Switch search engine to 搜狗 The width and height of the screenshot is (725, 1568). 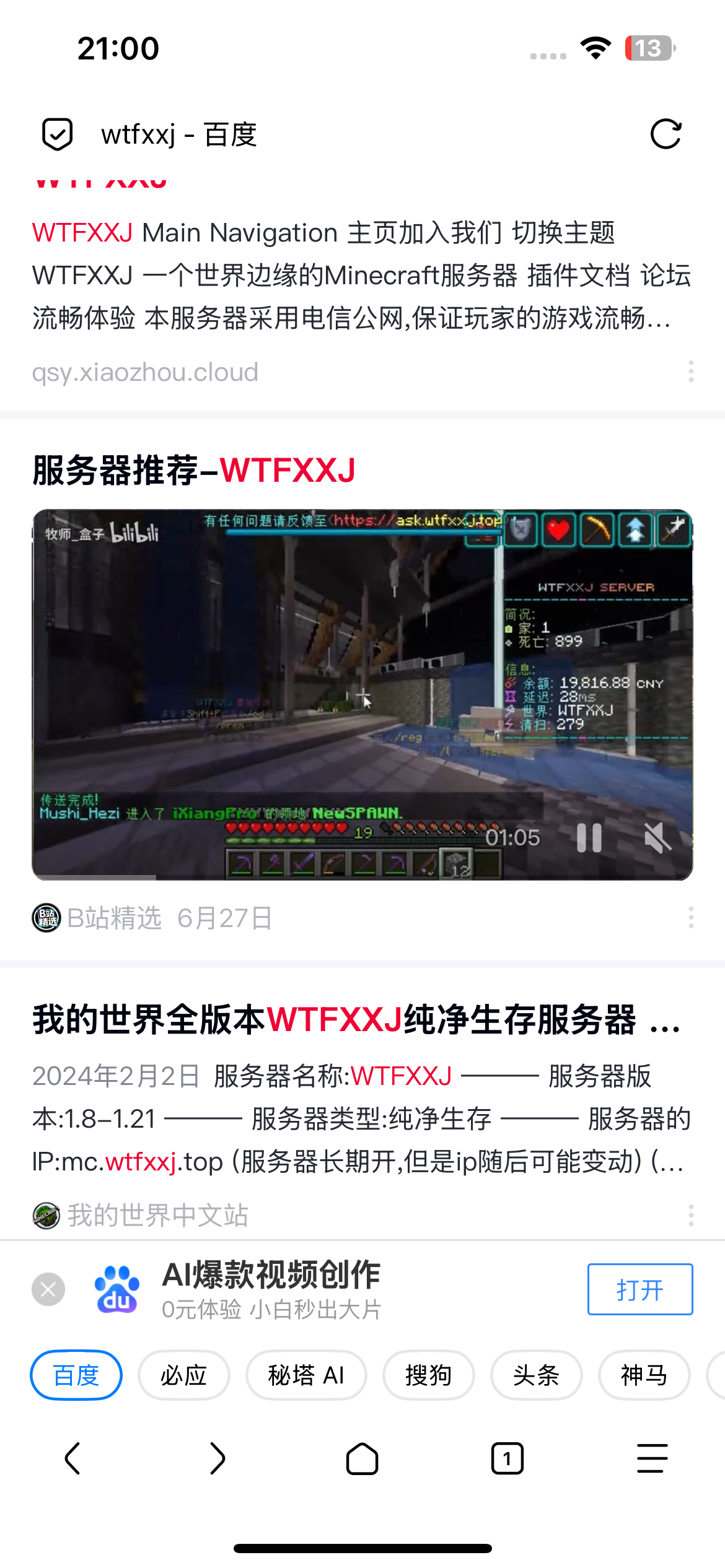pos(428,1375)
